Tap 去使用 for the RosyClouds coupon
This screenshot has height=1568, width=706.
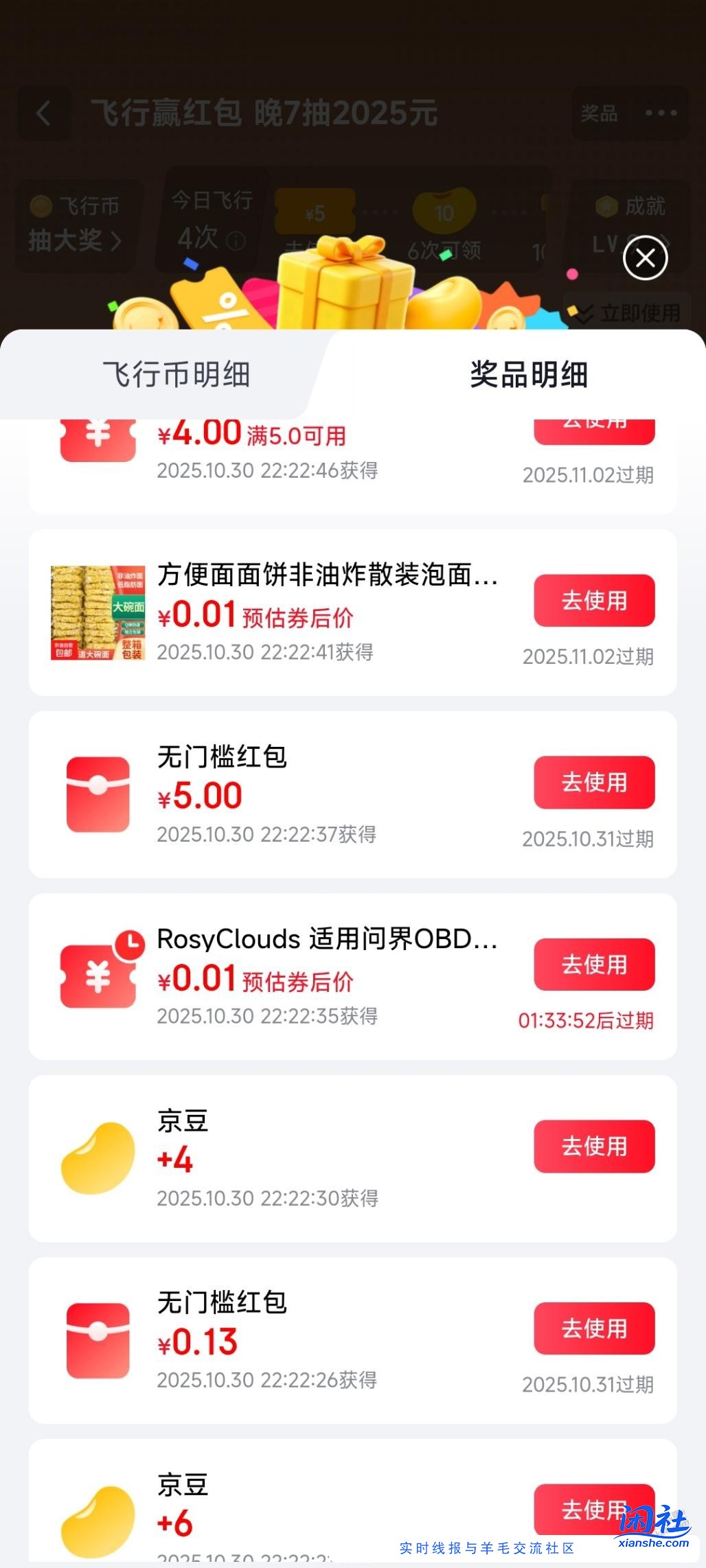point(594,965)
